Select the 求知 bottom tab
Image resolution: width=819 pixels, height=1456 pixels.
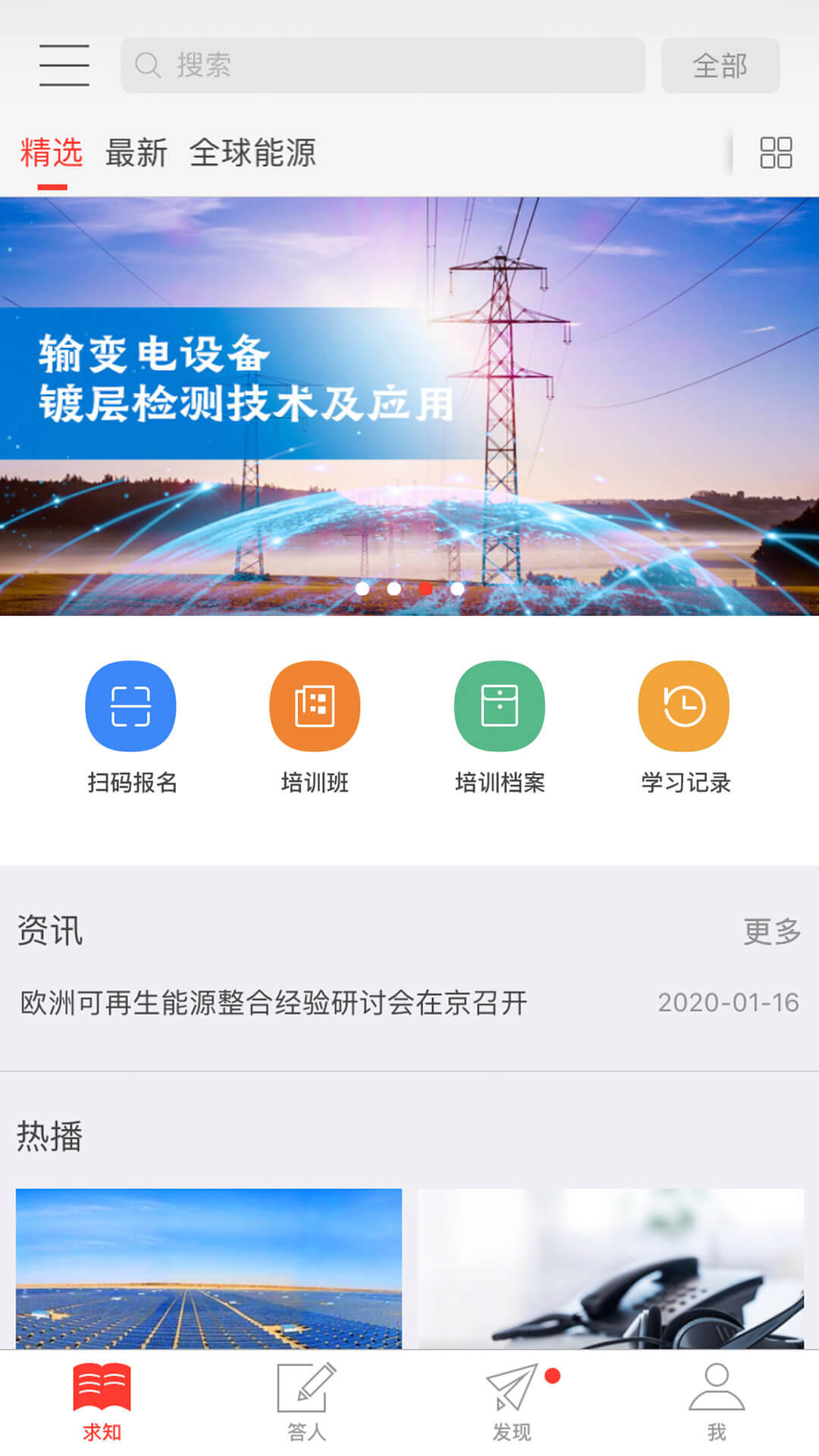tap(102, 1402)
